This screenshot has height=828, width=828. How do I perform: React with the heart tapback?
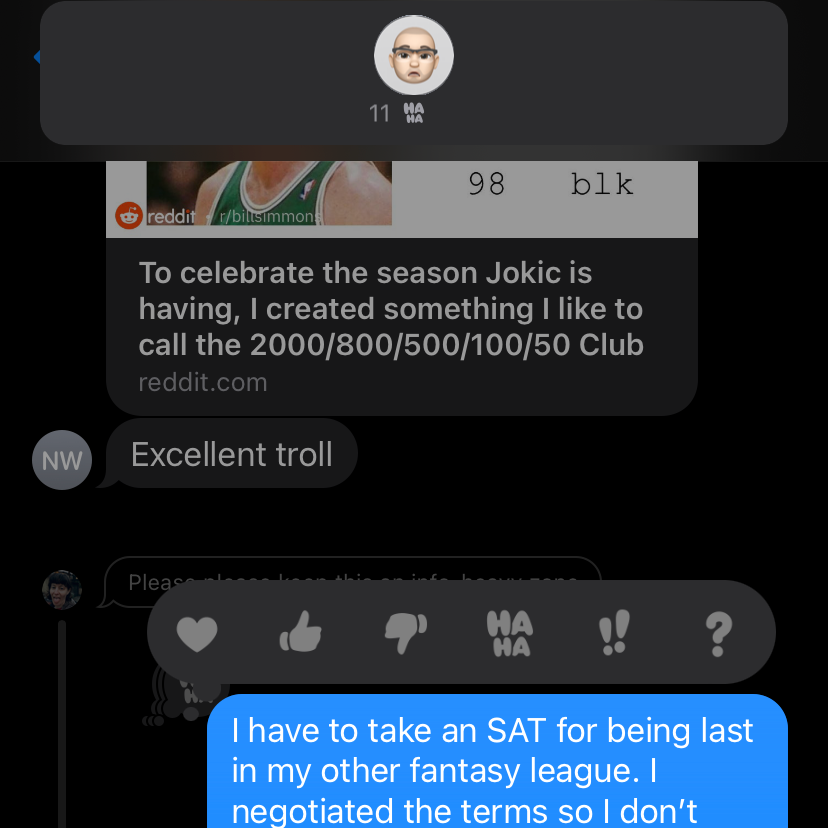tap(197, 633)
